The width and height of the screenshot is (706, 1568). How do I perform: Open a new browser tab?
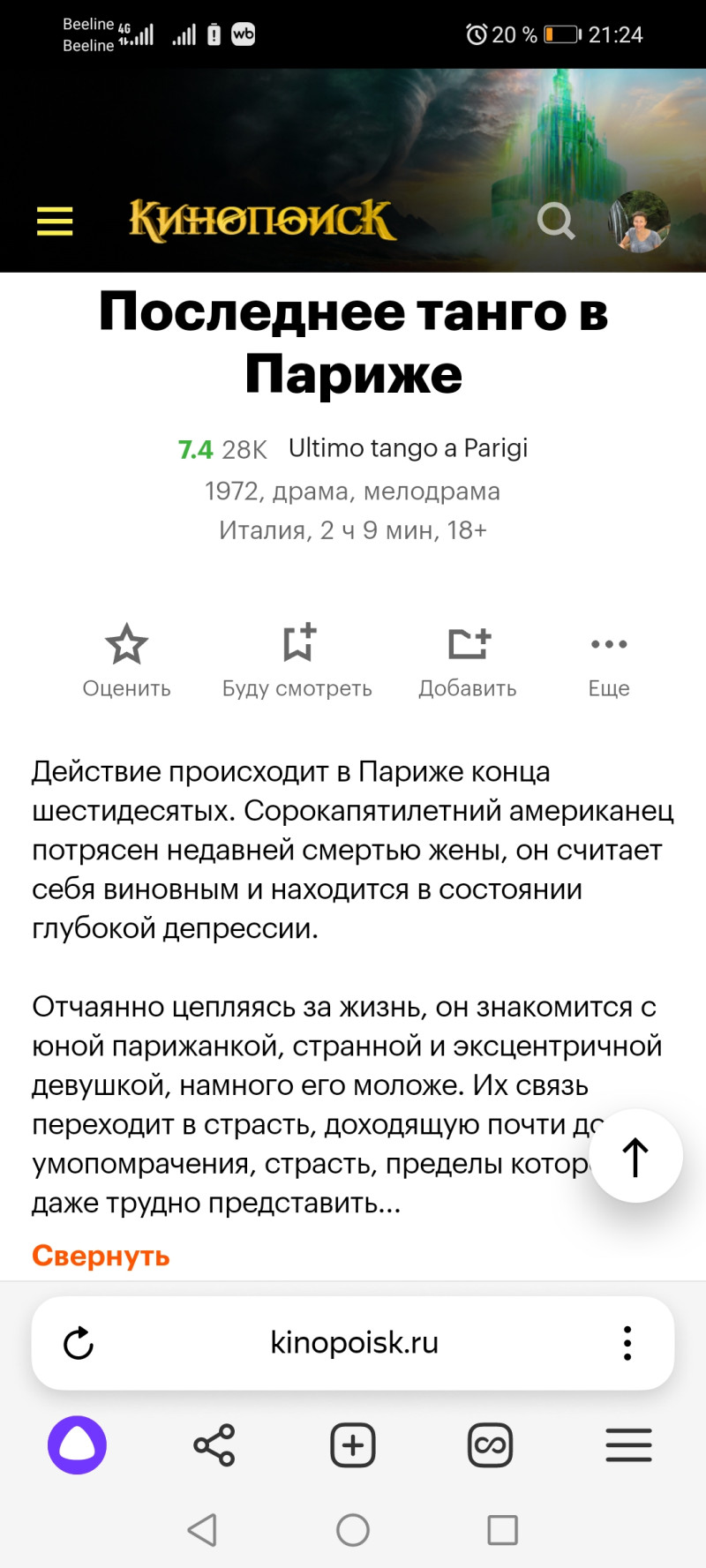click(353, 1445)
